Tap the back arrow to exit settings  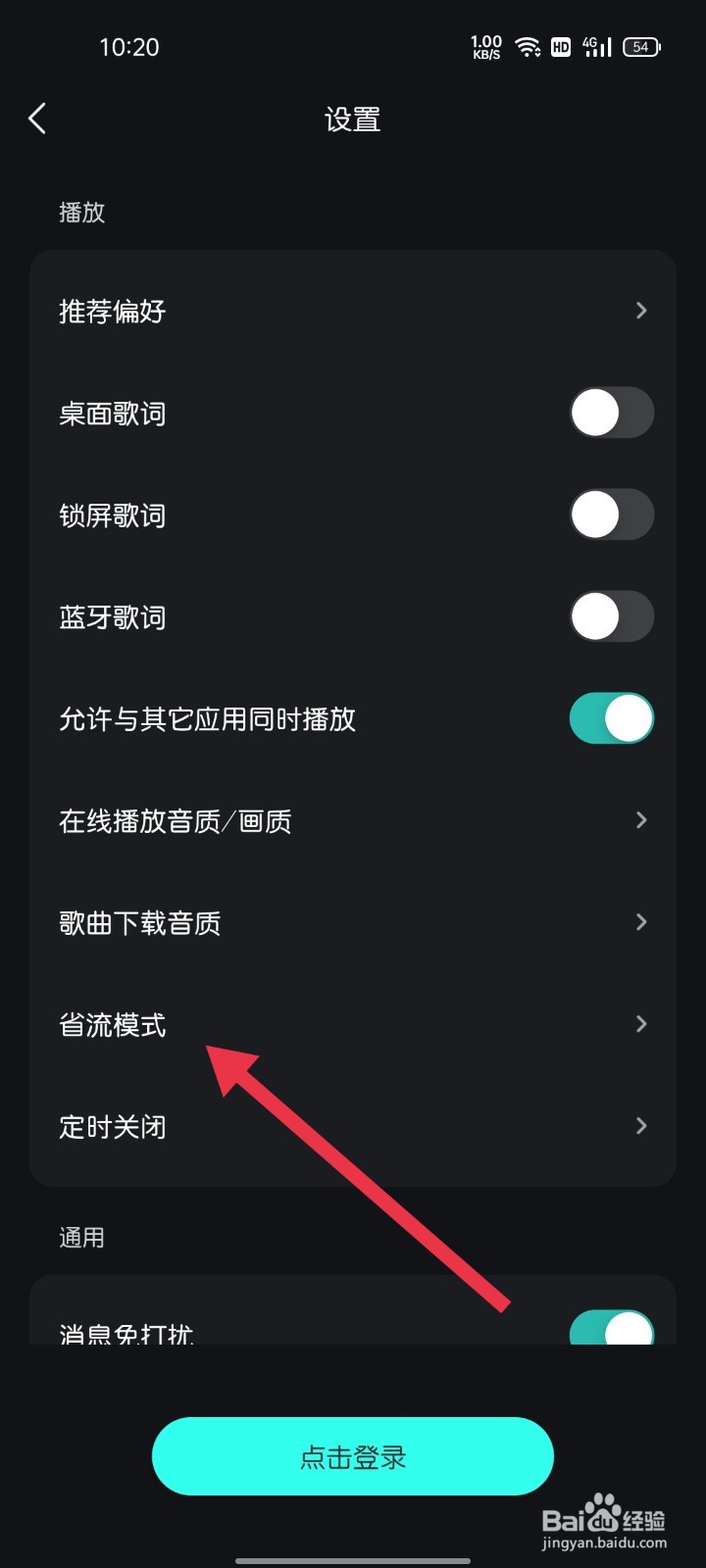tap(36, 118)
